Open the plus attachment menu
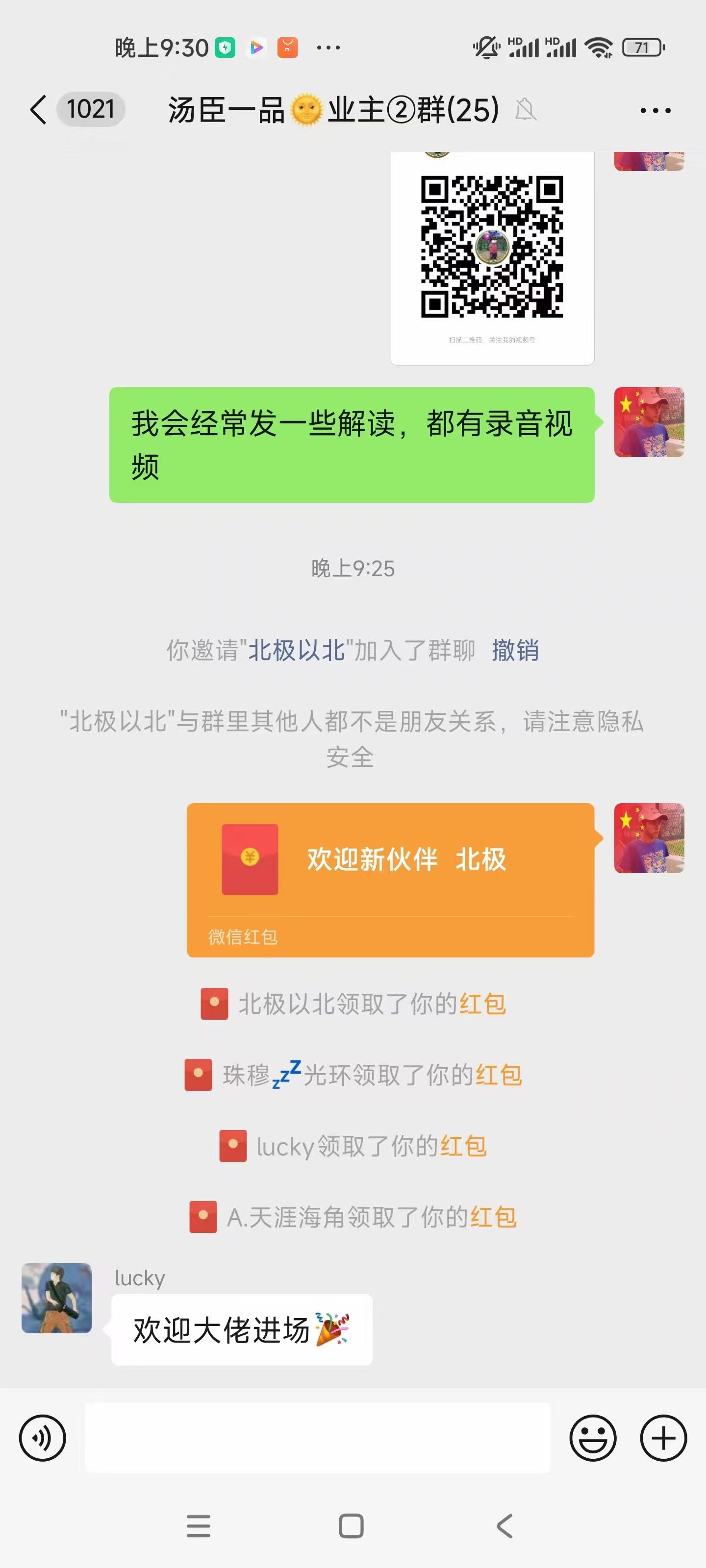This screenshot has width=706, height=1568. tap(663, 1438)
